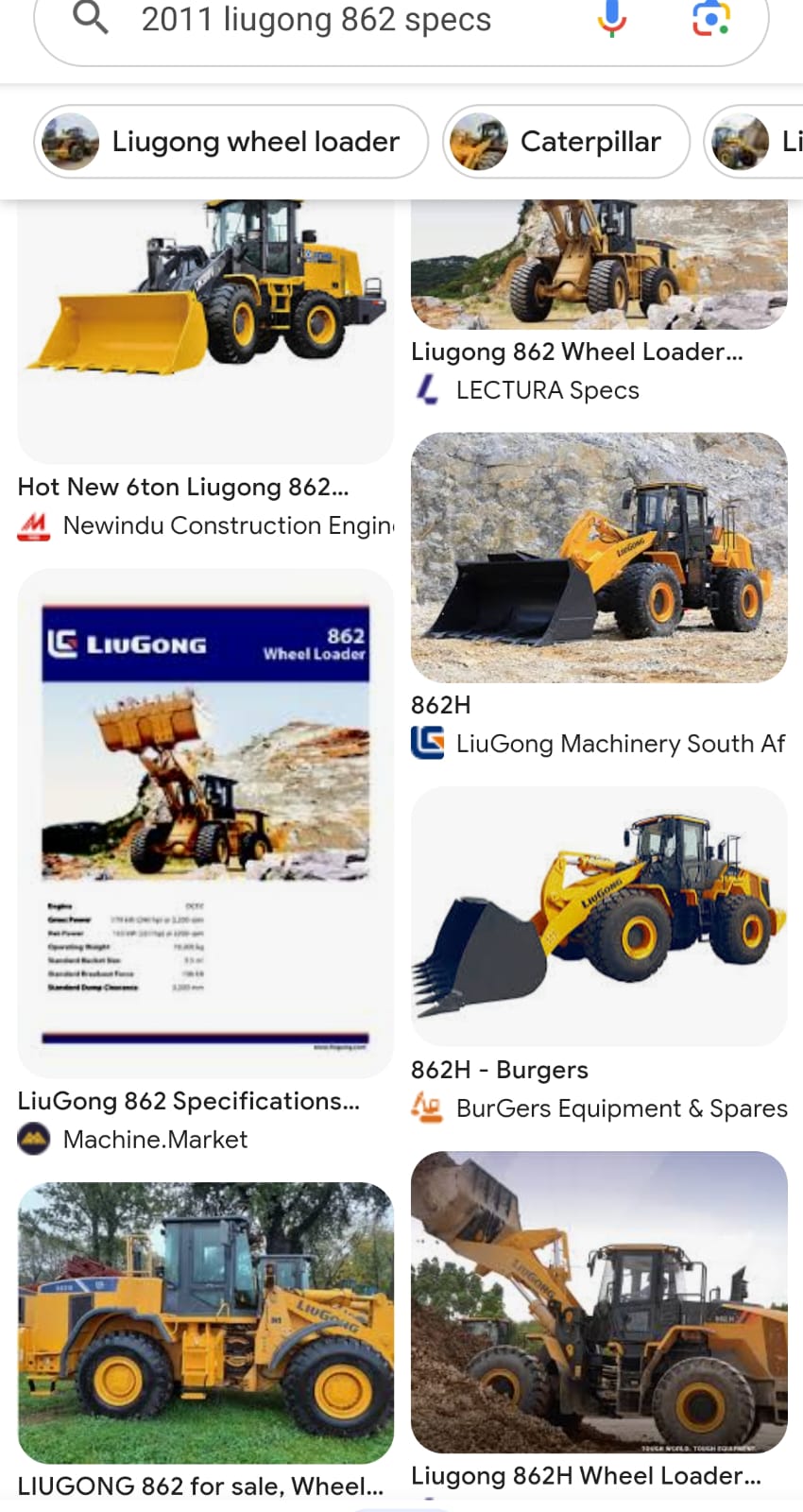This screenshot has width=803, height=1512.
Task: View the LIUGONG 862 for sale result
Action: point(205,1323)
